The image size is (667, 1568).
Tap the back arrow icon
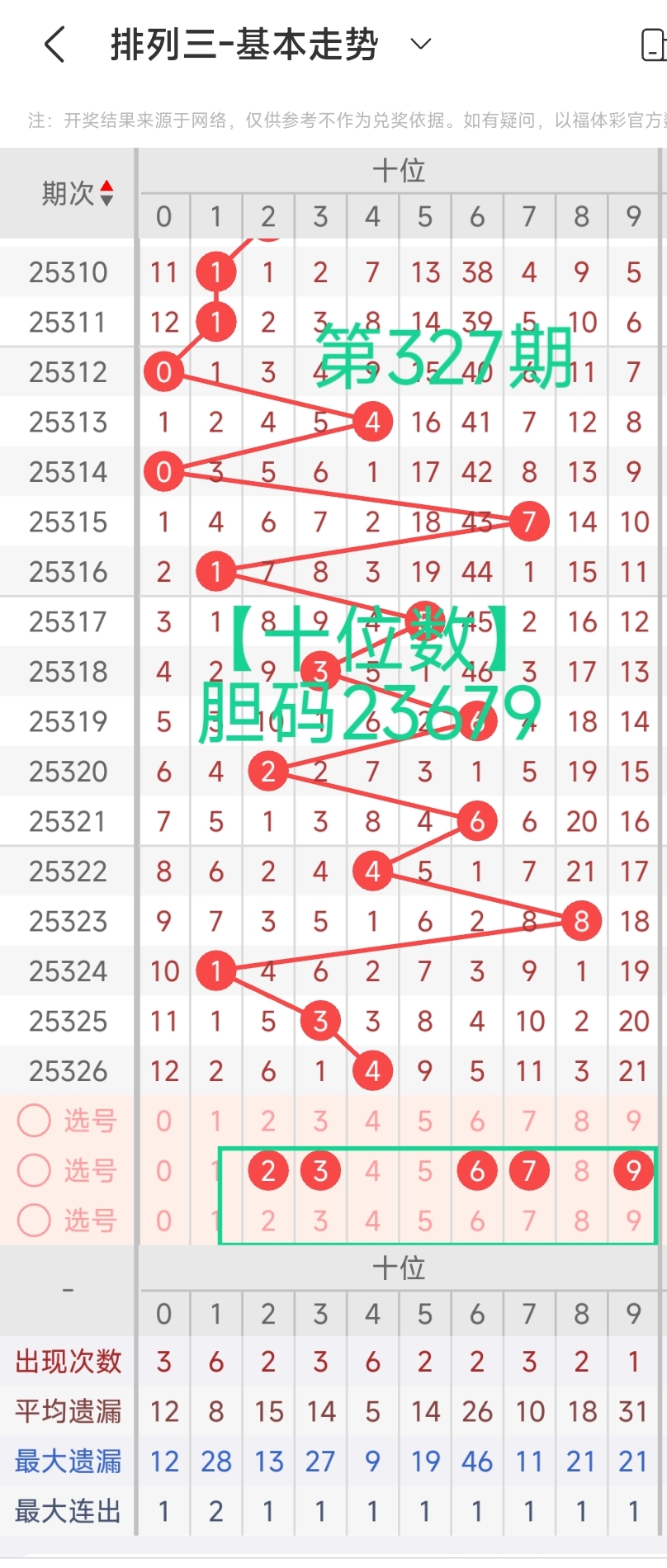54,45
